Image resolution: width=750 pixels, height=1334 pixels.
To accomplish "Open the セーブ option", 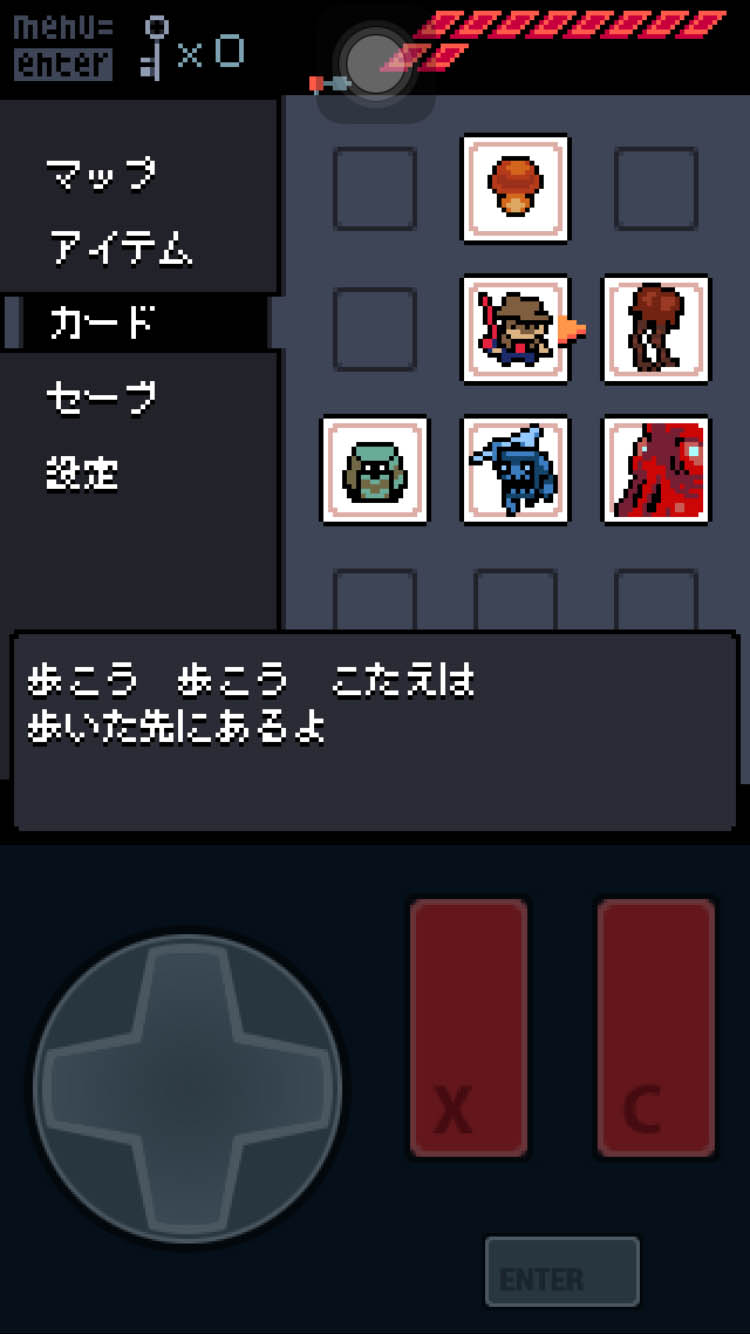I will [x=101, y=398].
